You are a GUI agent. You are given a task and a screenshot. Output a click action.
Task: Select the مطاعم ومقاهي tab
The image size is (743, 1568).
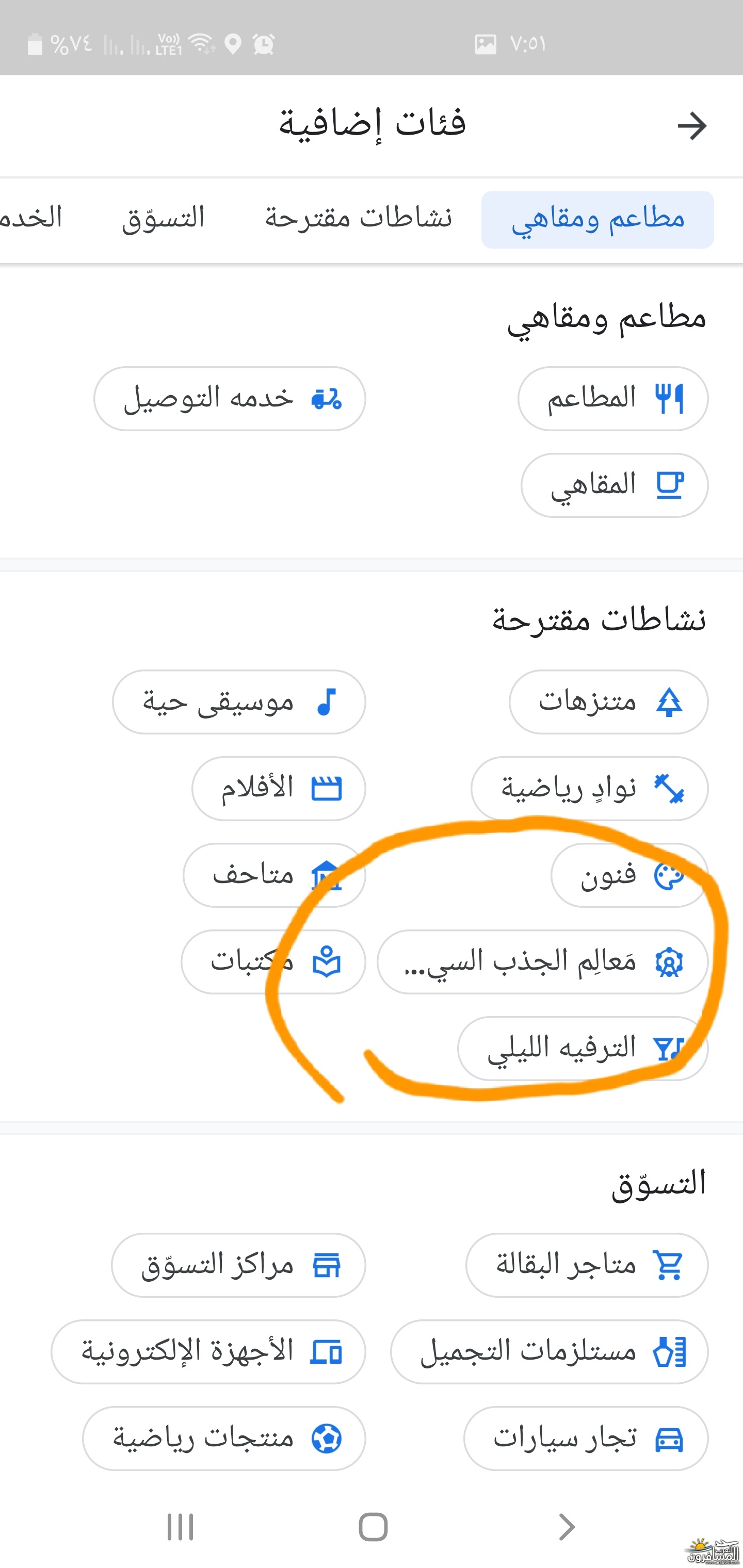coord(597,220)
